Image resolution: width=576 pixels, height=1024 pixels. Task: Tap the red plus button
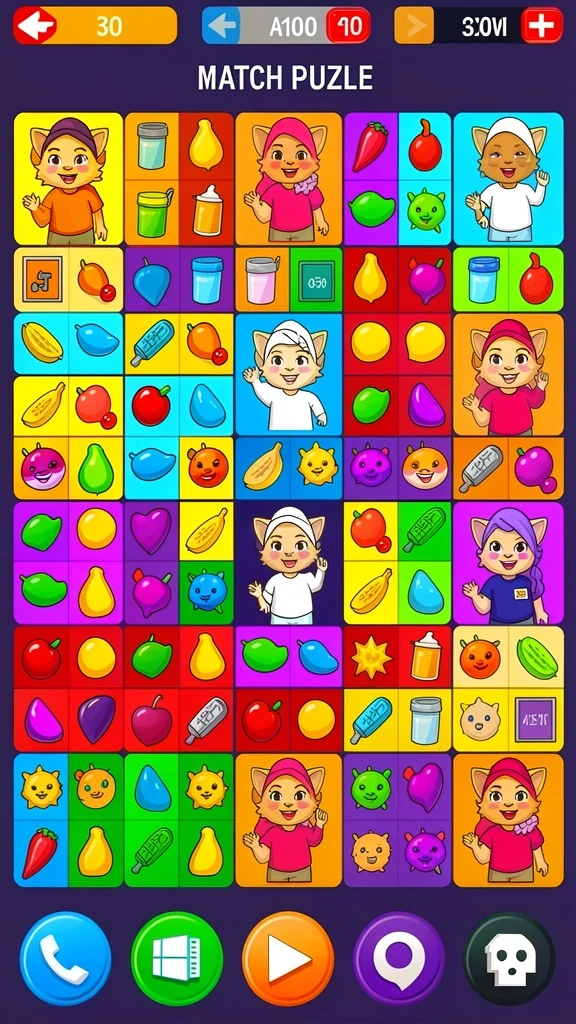point(542,25)
